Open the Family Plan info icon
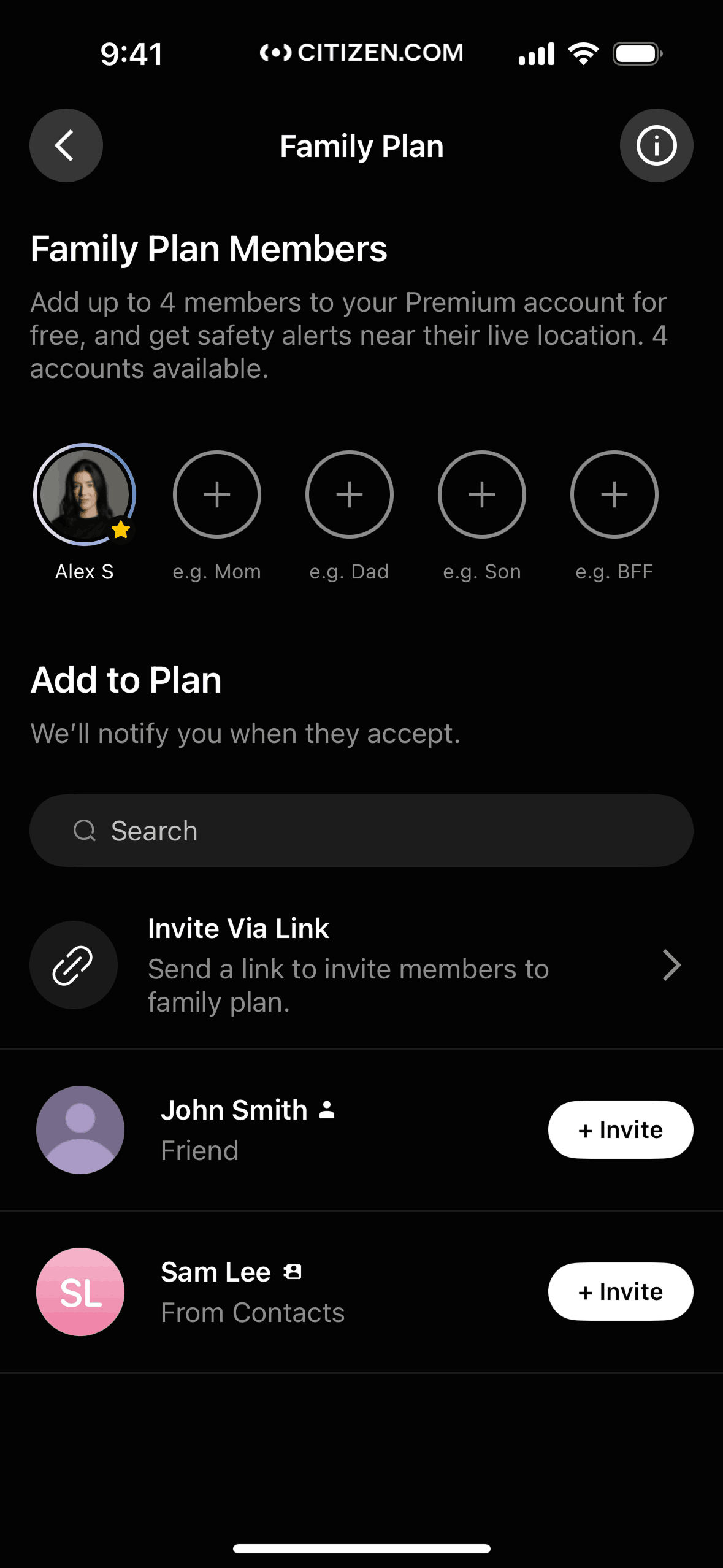This screenshot has width=723, height=1568. coord(656,145)
